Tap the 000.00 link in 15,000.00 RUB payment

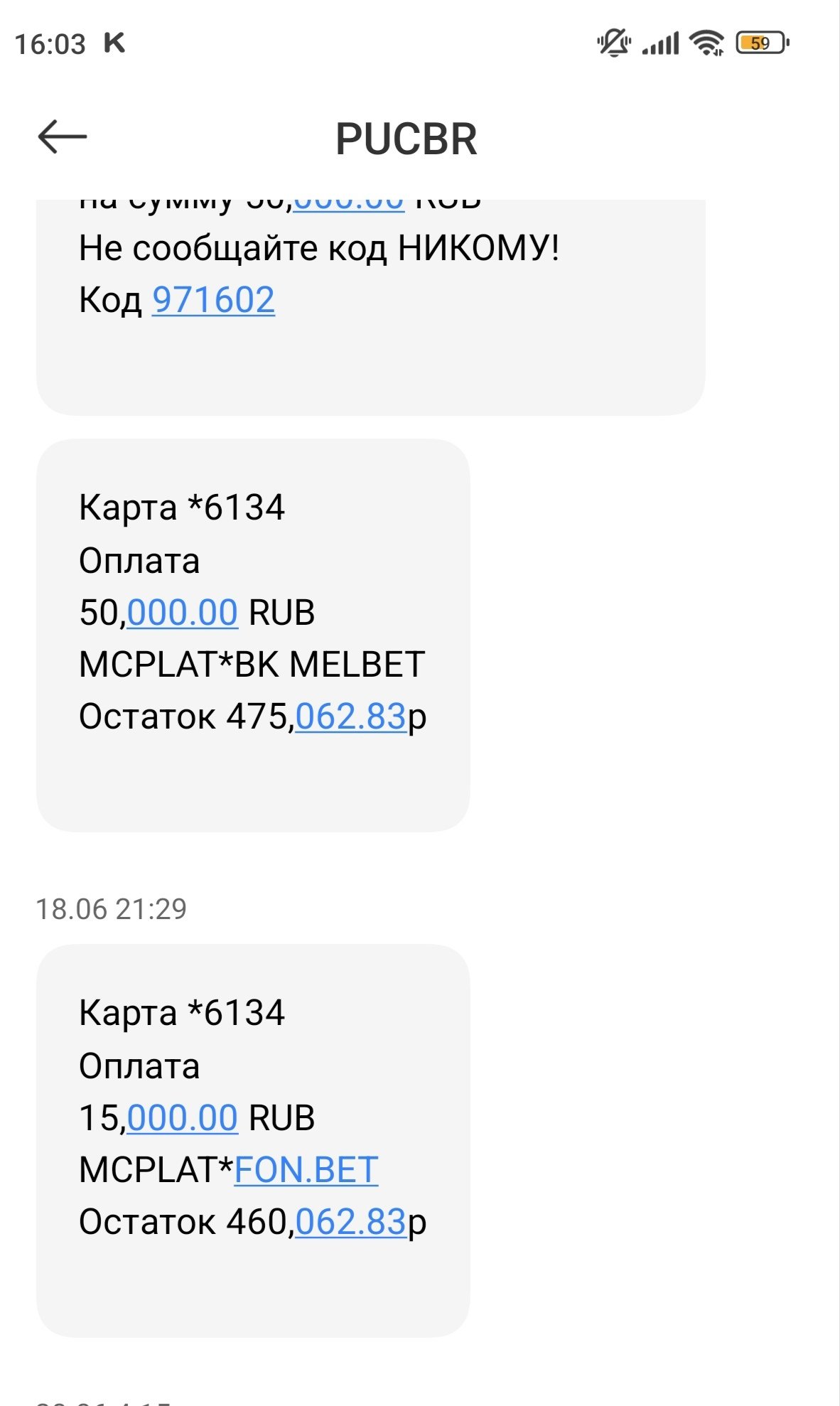click(182, 1118)
